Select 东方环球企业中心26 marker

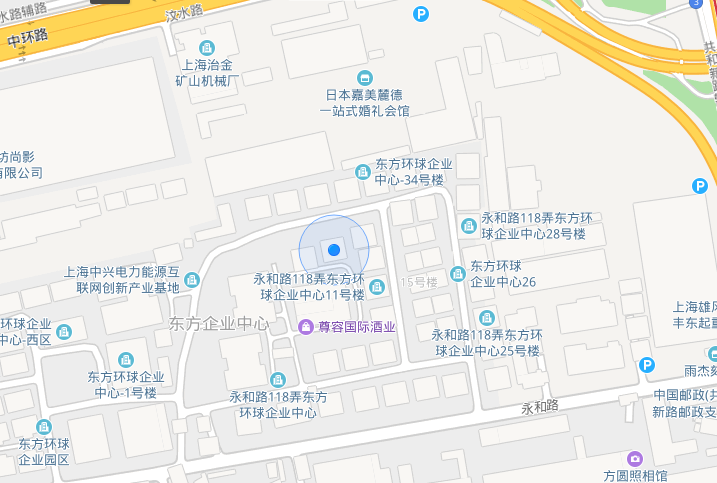pyautogui.click(x=457, y=272)
